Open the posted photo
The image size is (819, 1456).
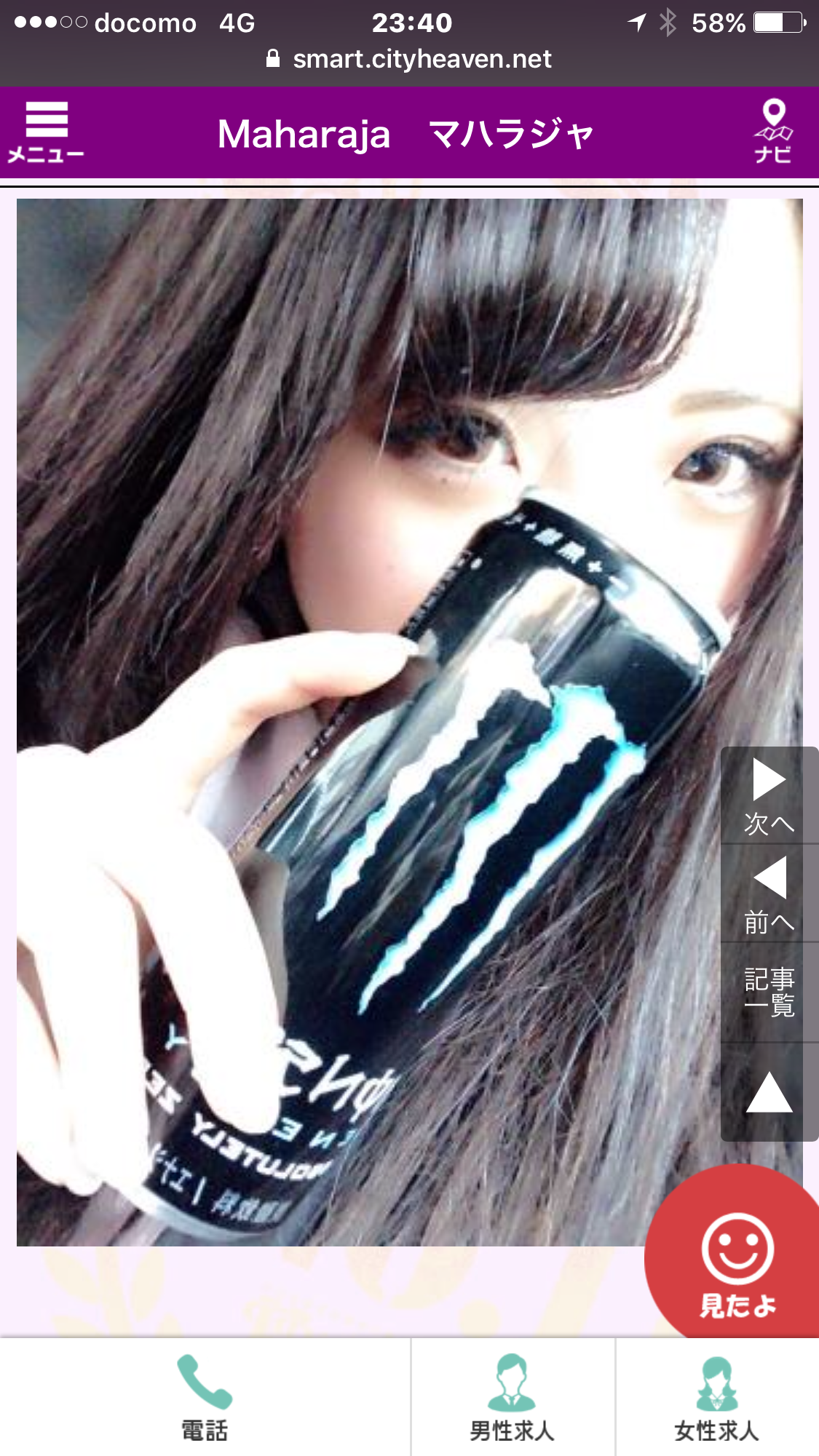[364, 720]
